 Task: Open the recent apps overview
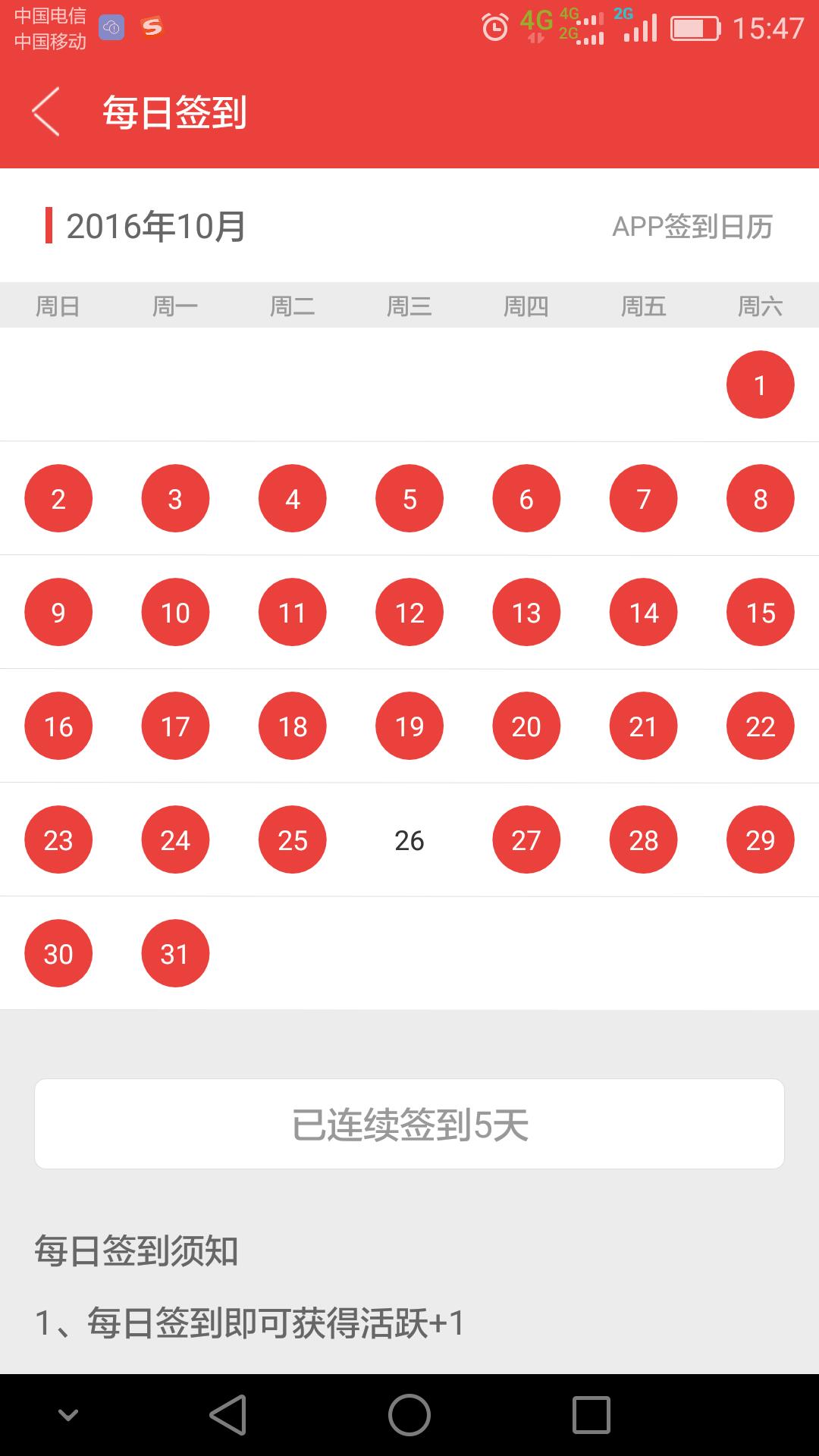(x=591, y=1415)
